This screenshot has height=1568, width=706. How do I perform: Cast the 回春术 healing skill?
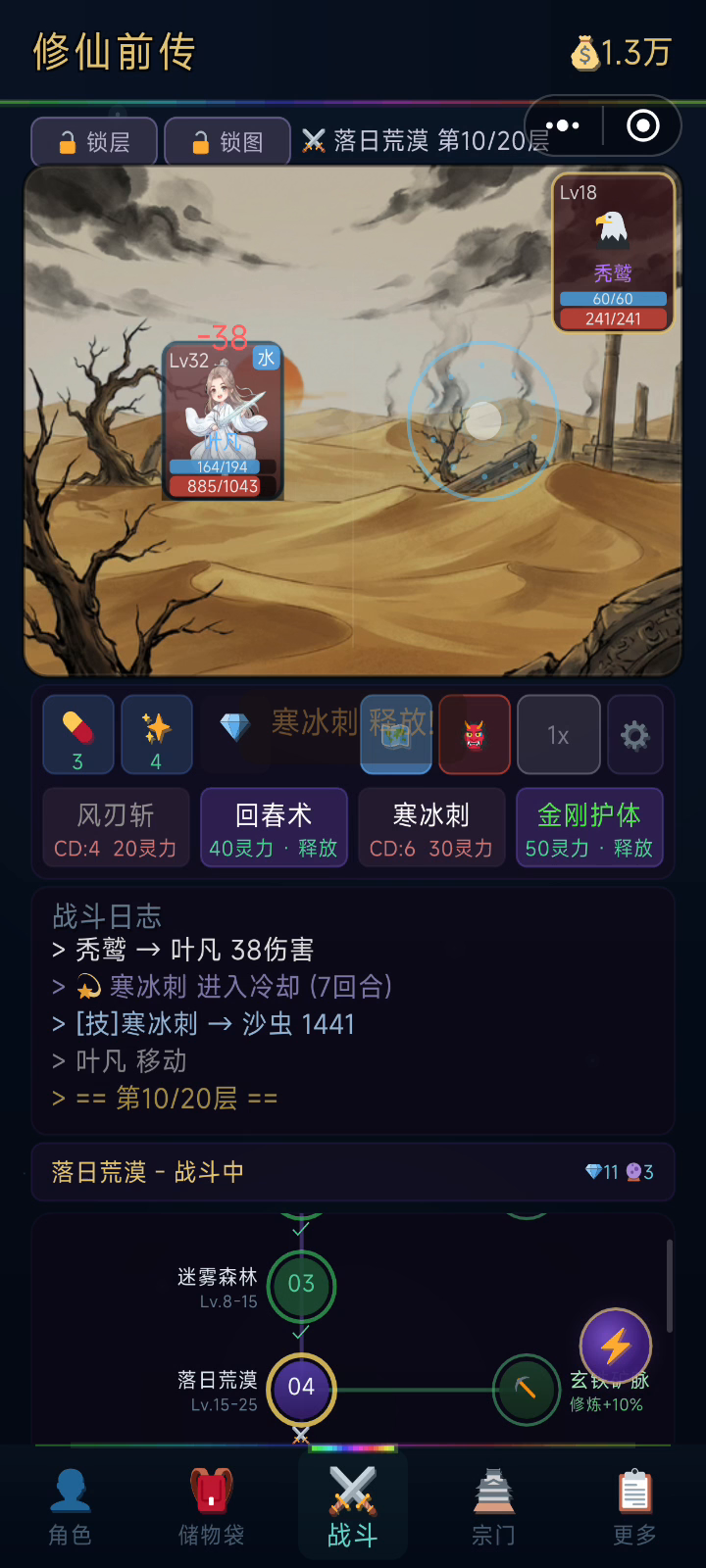point(274,828)
